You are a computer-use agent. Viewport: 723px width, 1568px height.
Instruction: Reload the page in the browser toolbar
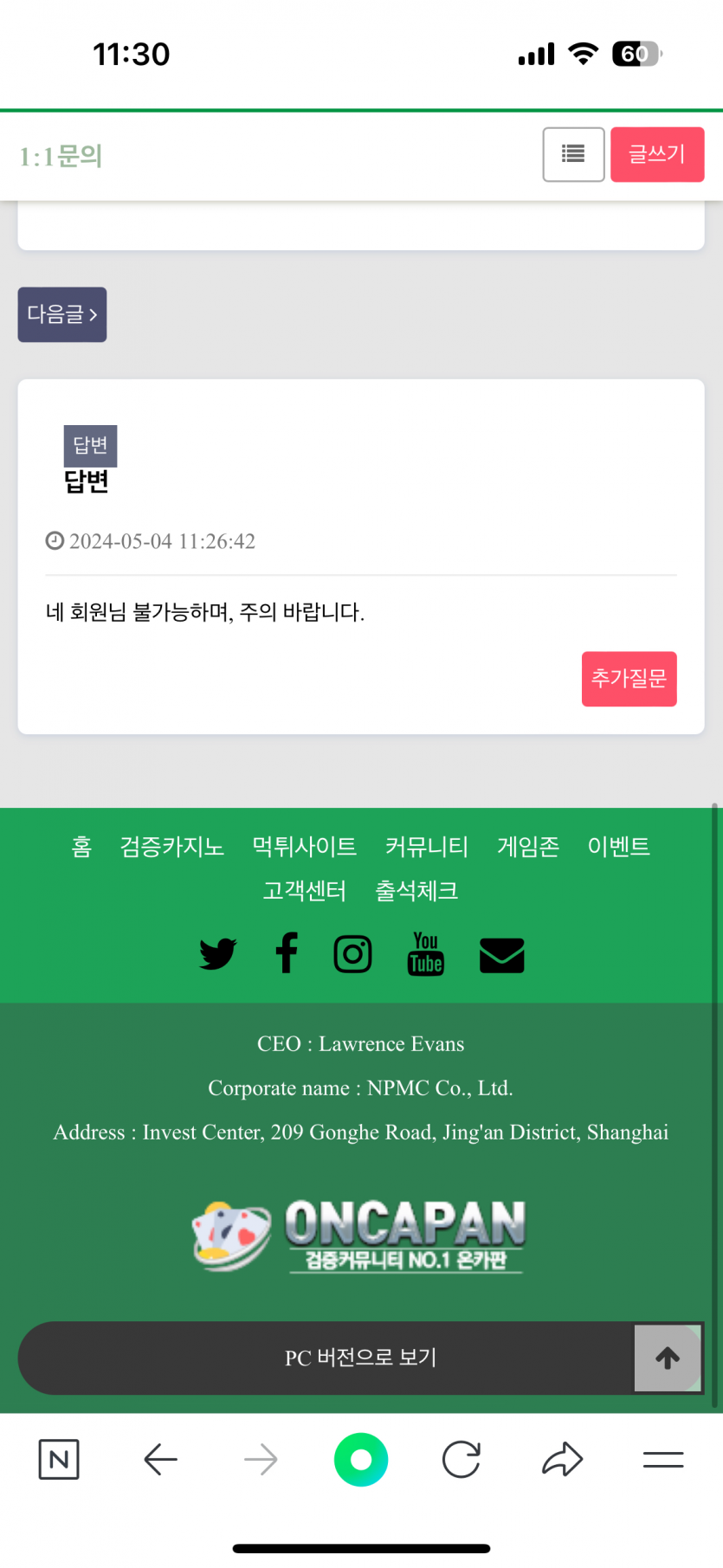tap(461, 1460)
